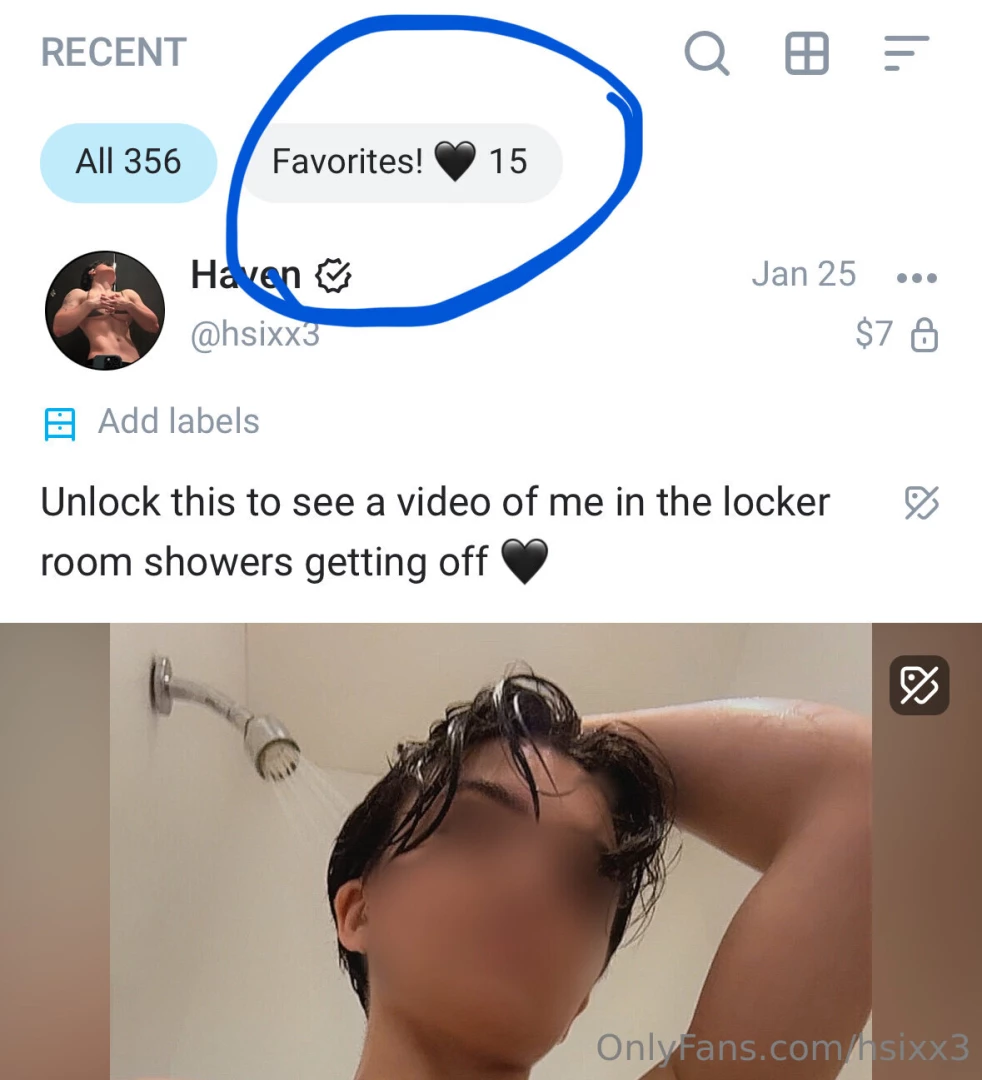Select the Add labels link
This screenshot has width=982, height=1080.
pyautogui.click(x=178, y=422)
